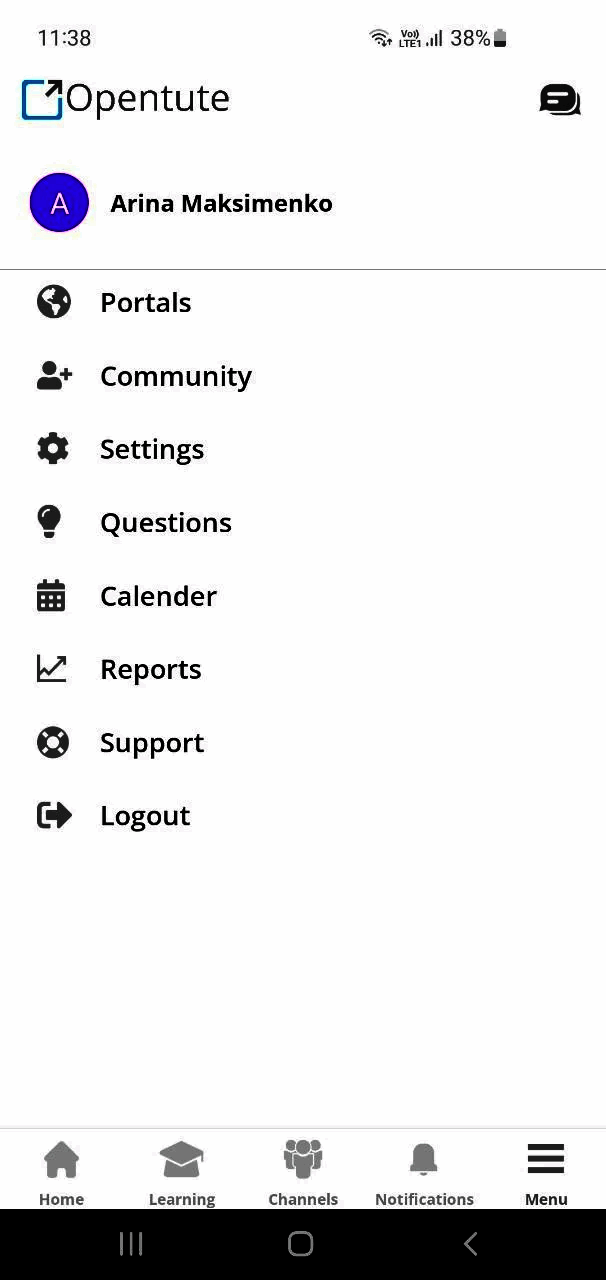606x1280 pixels.
Task: Open the chat messages icon
Action: [x=559, y=99]
